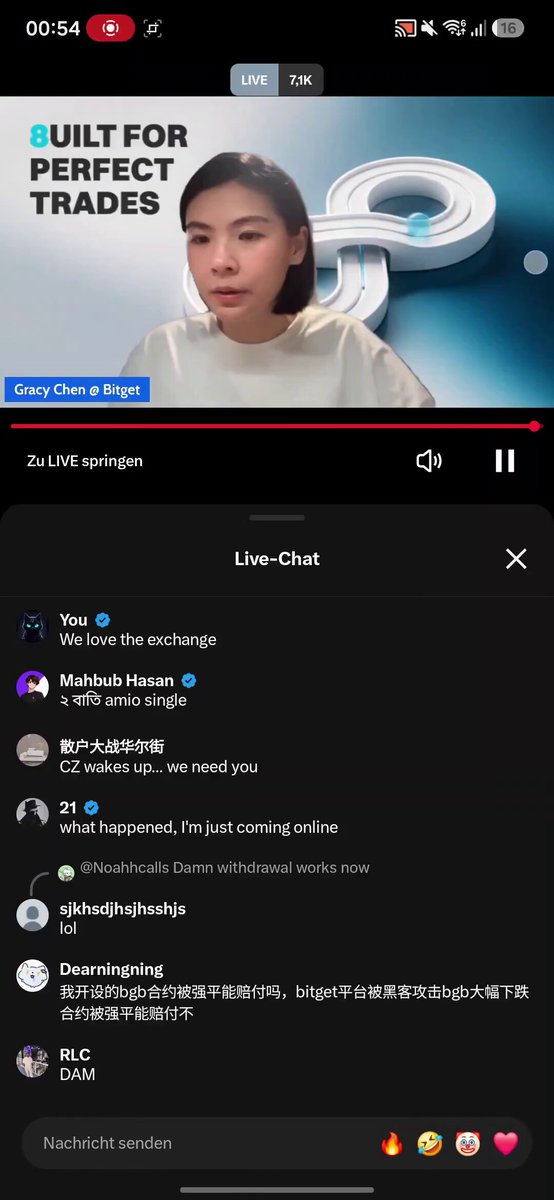Open the message from user 21
Image resolution: width=554 pixels, height=1200 pixels.
pyautogui.click(x=277, y=817)
